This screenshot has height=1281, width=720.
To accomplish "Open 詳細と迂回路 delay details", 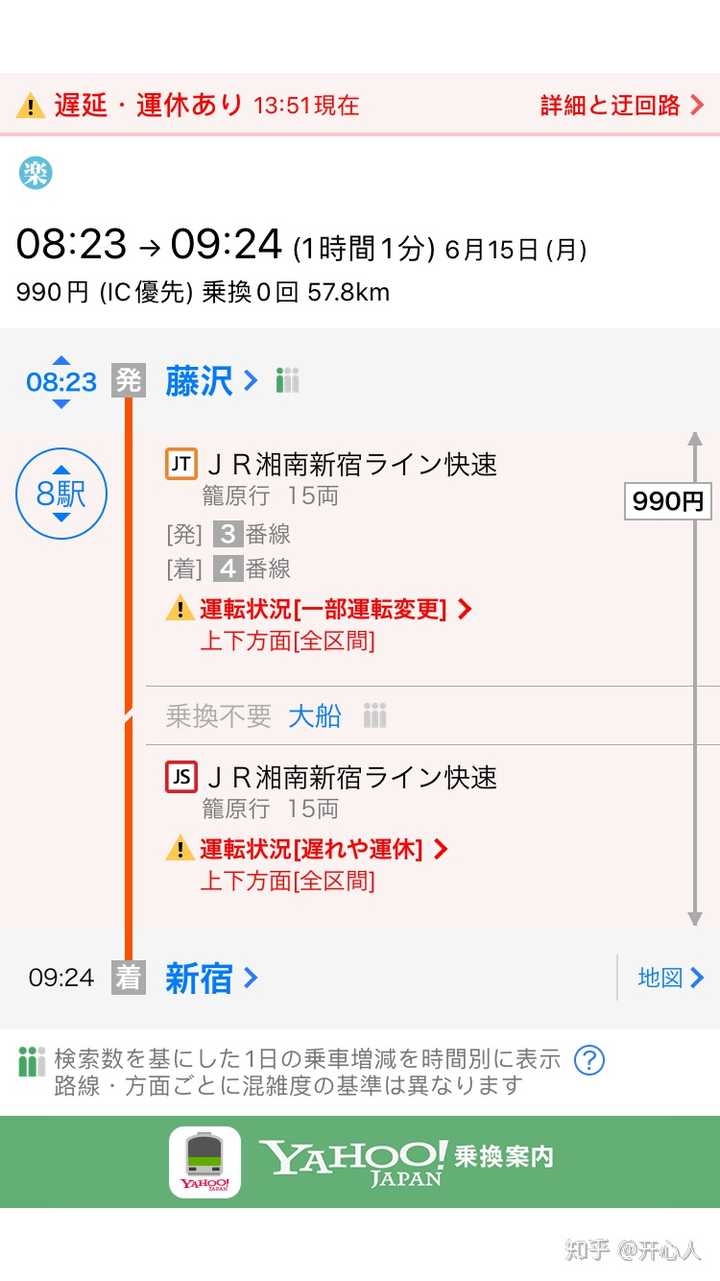I will pos(622,105).
